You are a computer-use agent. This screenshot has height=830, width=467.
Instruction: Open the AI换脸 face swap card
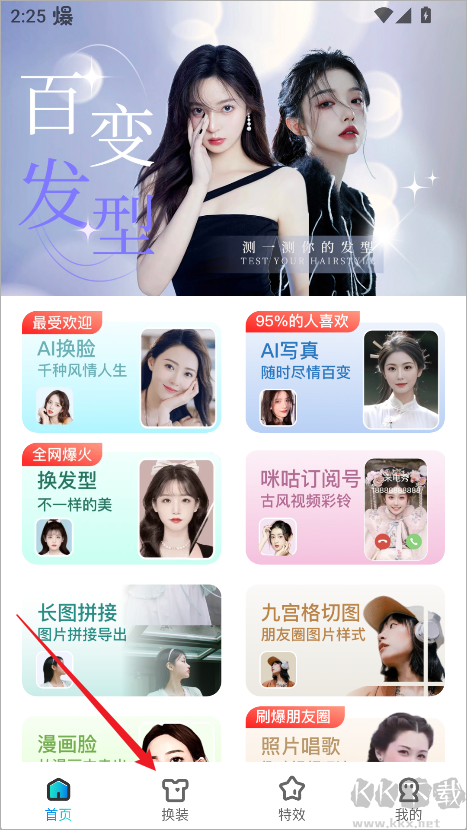[x=121, y=375]
